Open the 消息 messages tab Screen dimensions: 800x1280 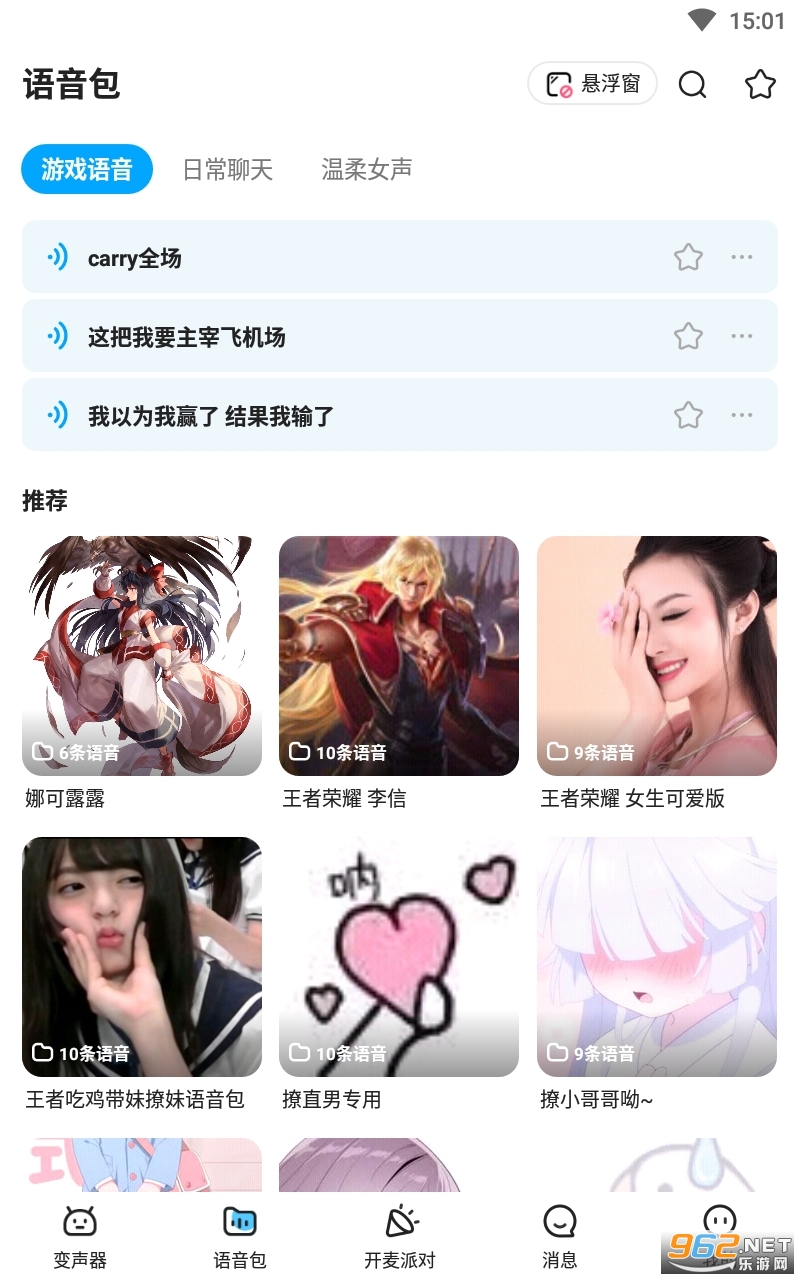click(x=560, y=1236)
